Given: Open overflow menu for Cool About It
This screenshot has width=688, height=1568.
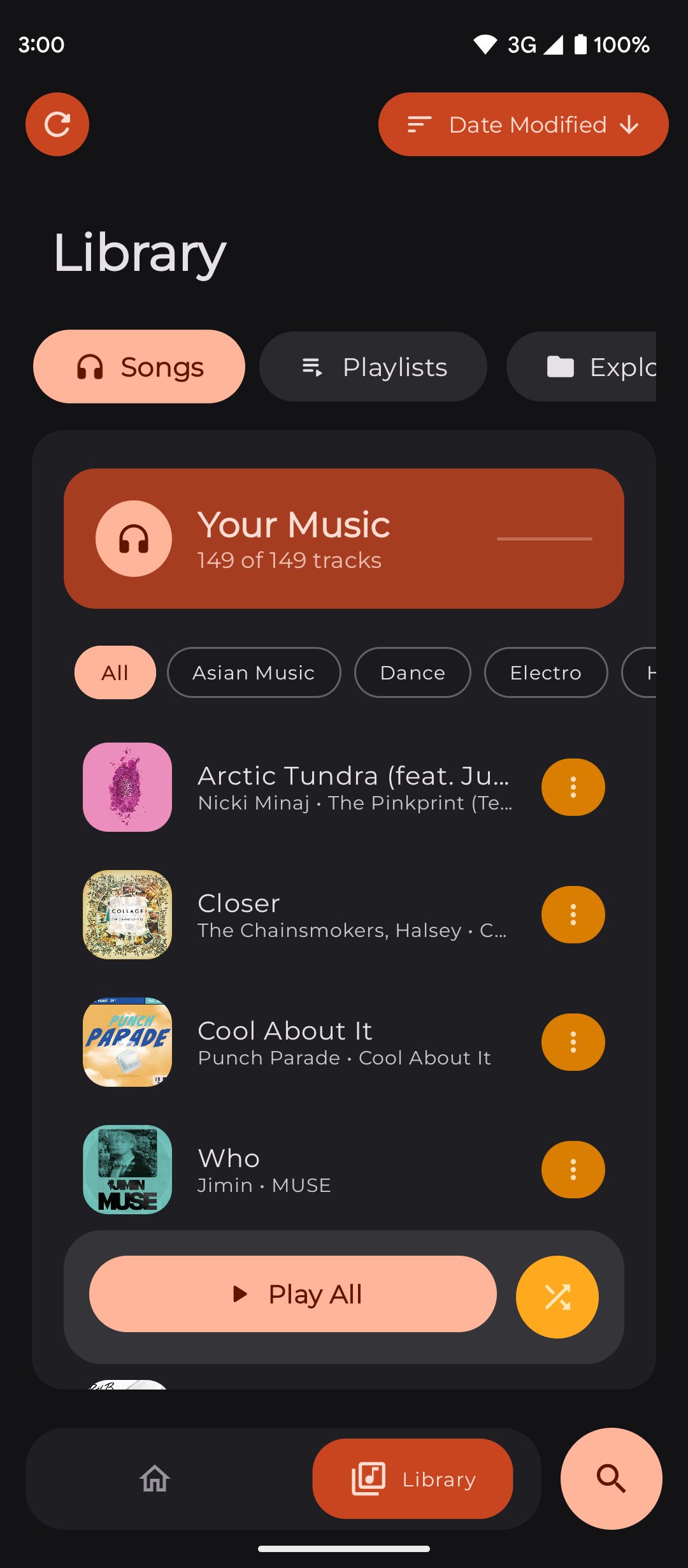Looking at the screenshot, I should 573,1042.
